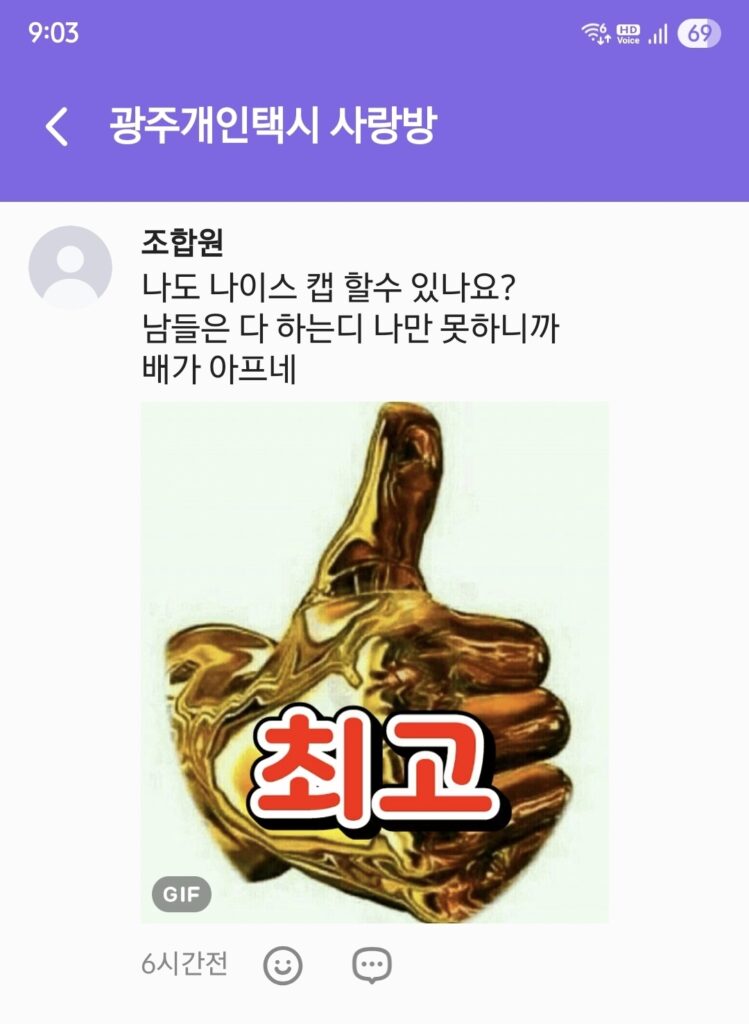Open the 최고 thumbs-up GIF
Viewport: 749px width, 1024px height.
pos(375,662)
